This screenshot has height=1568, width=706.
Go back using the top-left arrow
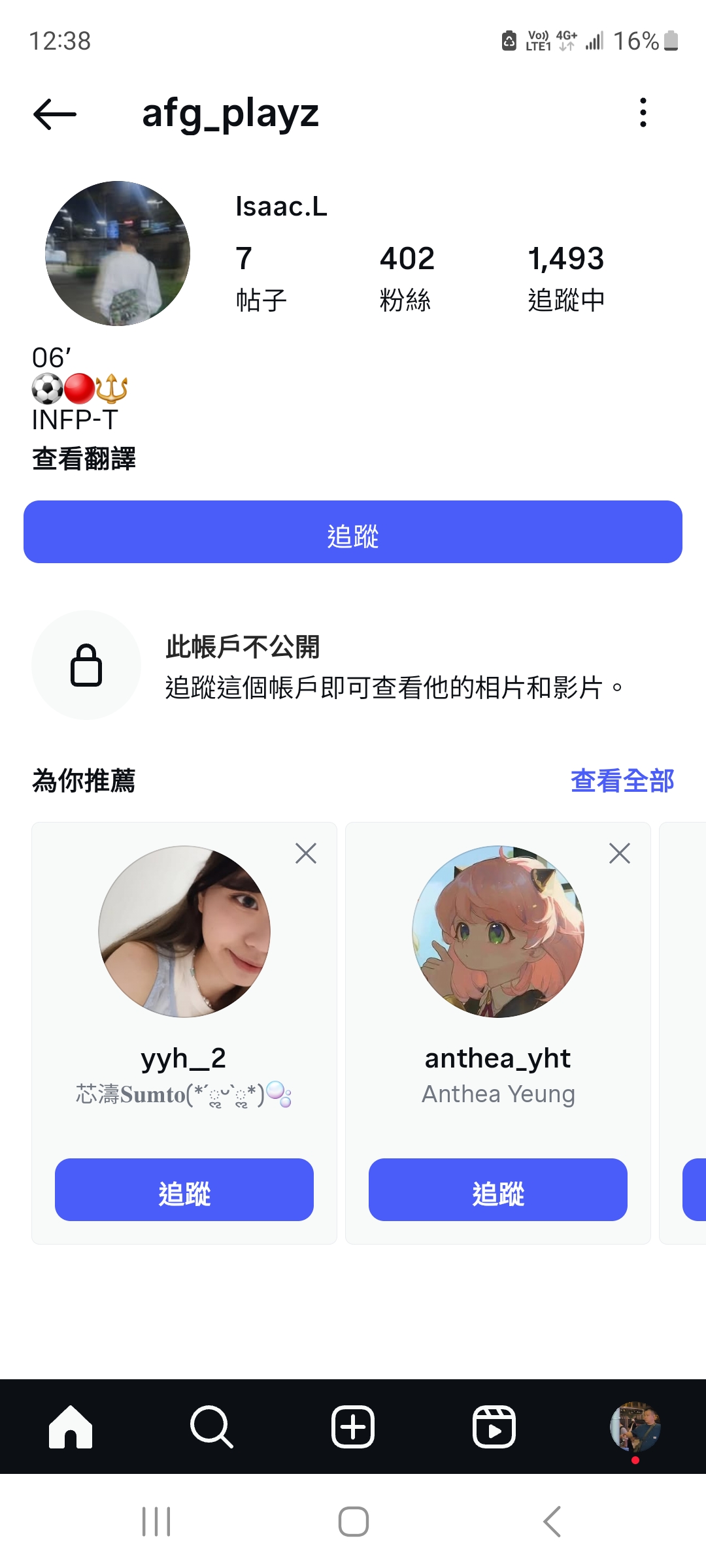click(x=55, y=114)
